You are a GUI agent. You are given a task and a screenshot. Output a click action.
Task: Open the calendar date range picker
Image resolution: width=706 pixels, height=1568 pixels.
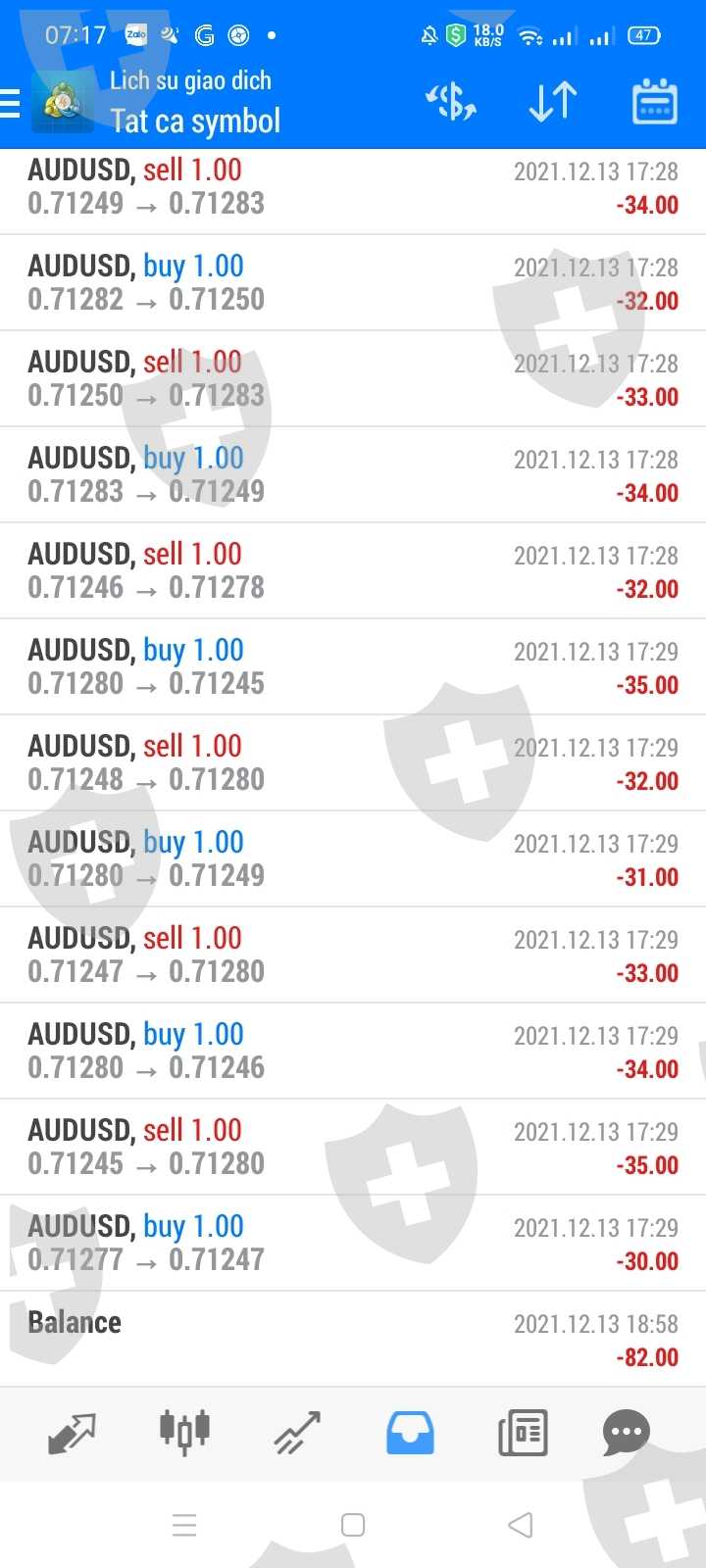pyautogui.click(x=654, y=102)
